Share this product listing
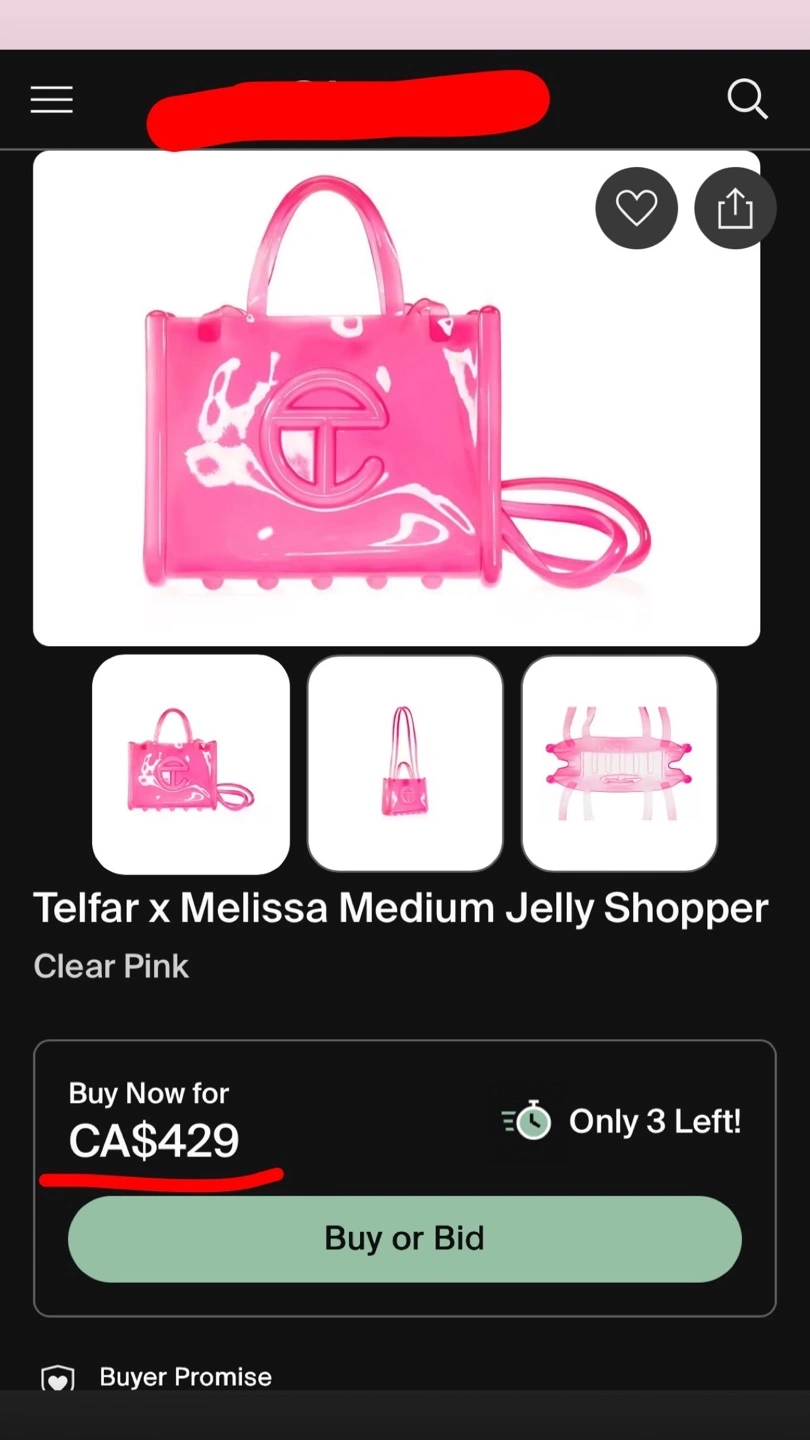 point(735,208)
